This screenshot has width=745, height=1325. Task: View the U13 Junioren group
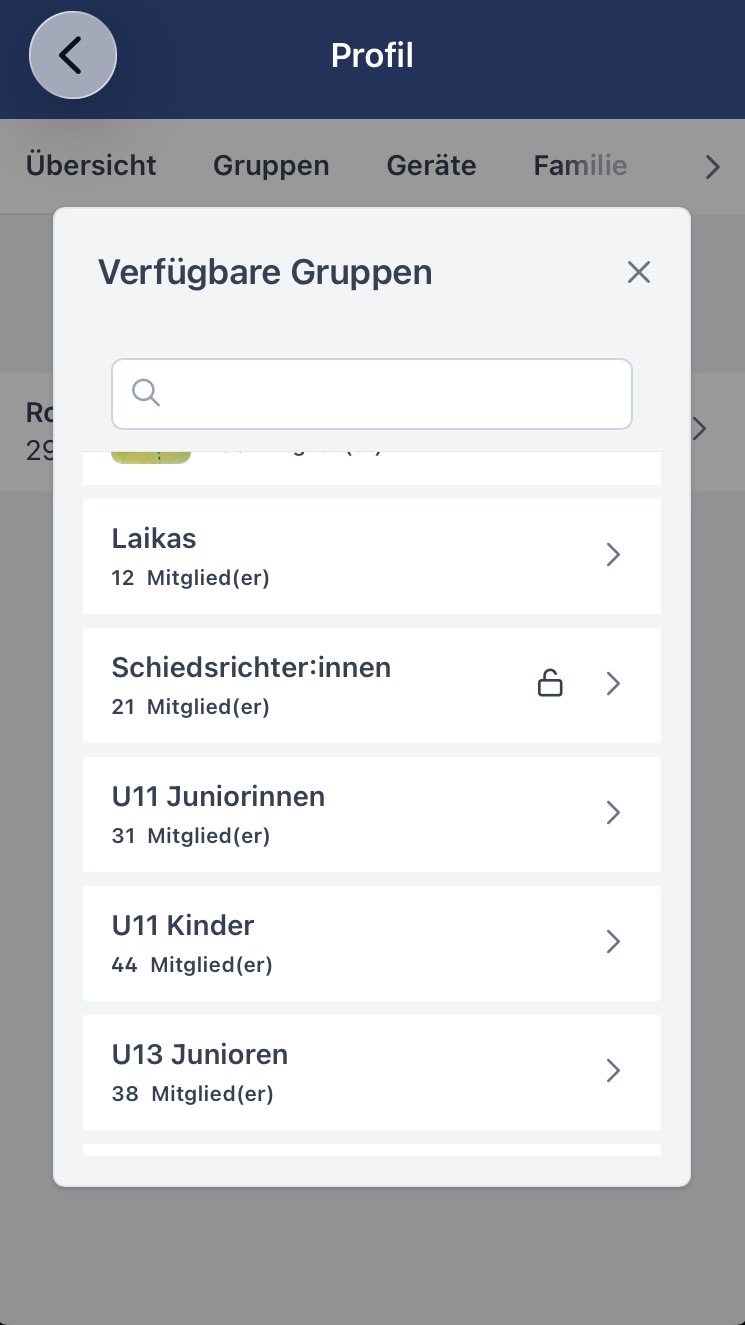(x=371, y=1072)
